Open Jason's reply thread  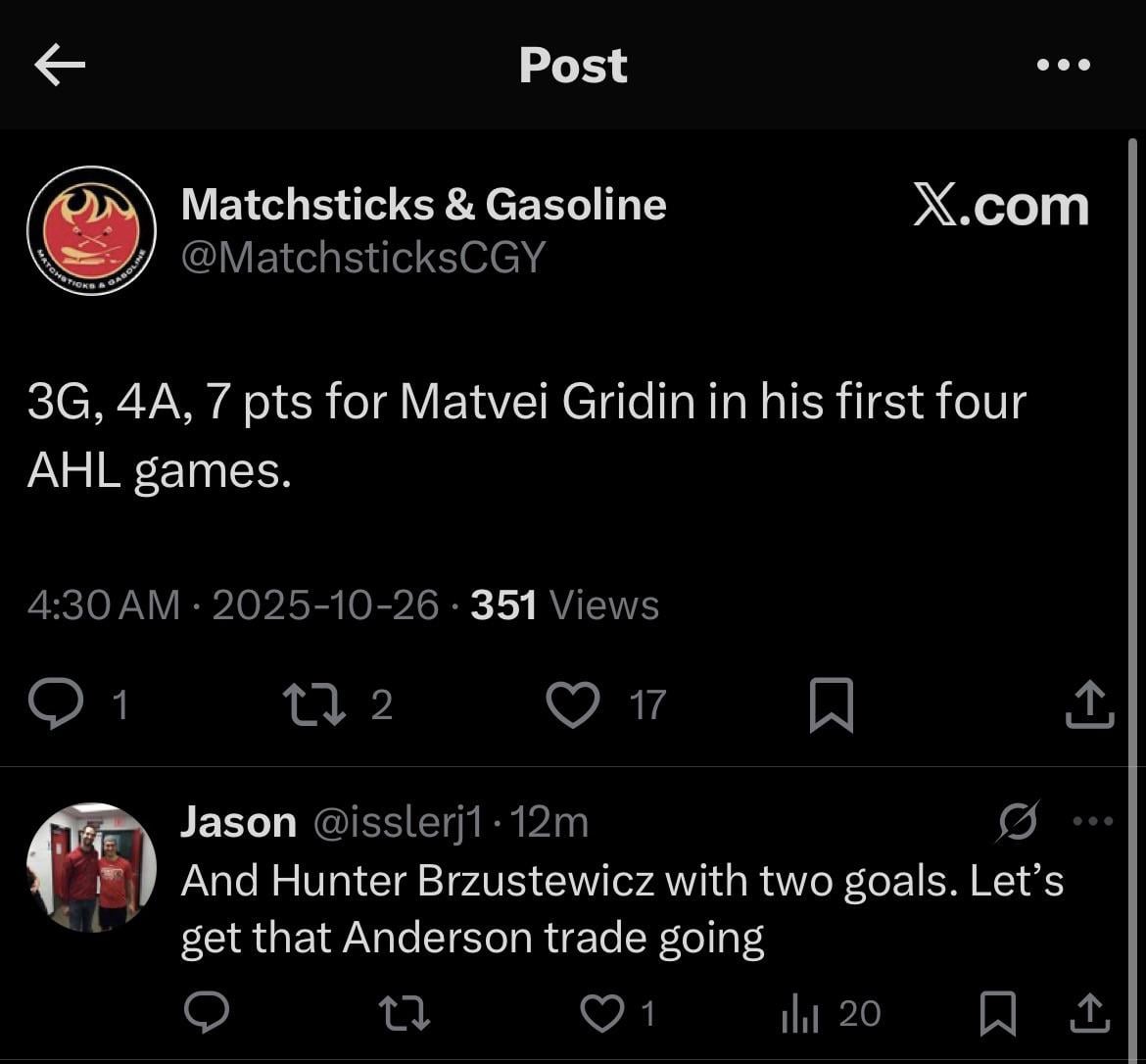tap(621, 909)
